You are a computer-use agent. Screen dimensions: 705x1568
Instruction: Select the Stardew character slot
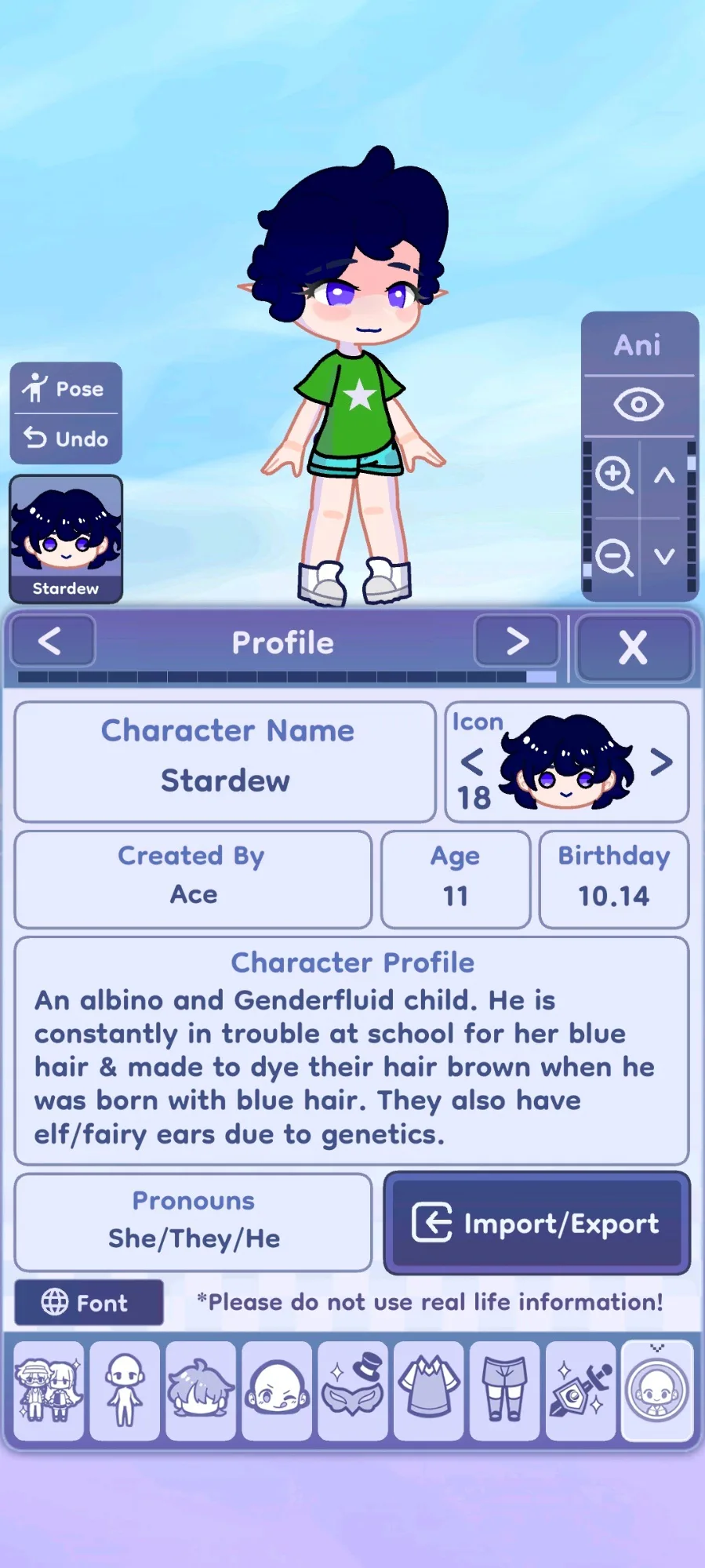(x=66, y=539)
